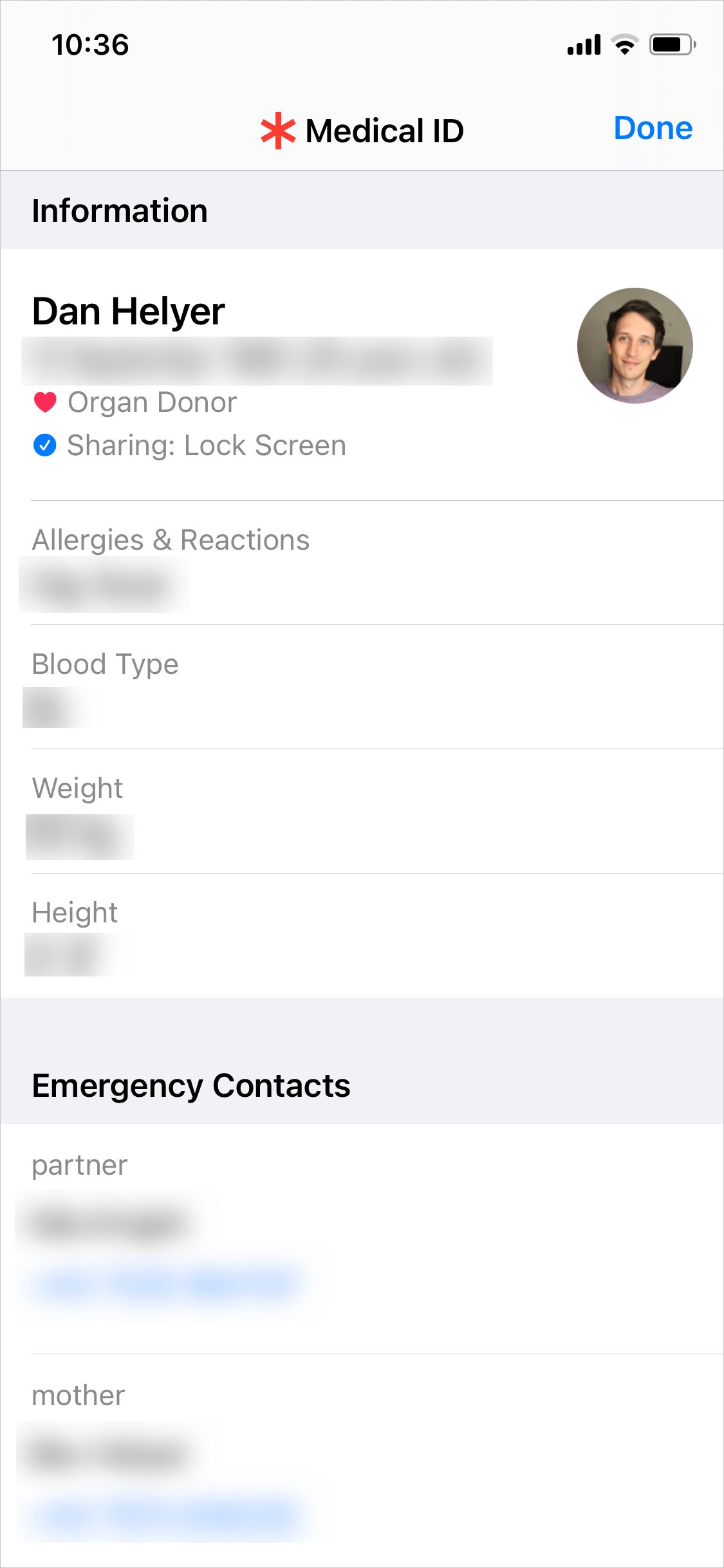Tap the Information section header
Viewport: 724px width, 1568px height.
coord(120,209)
